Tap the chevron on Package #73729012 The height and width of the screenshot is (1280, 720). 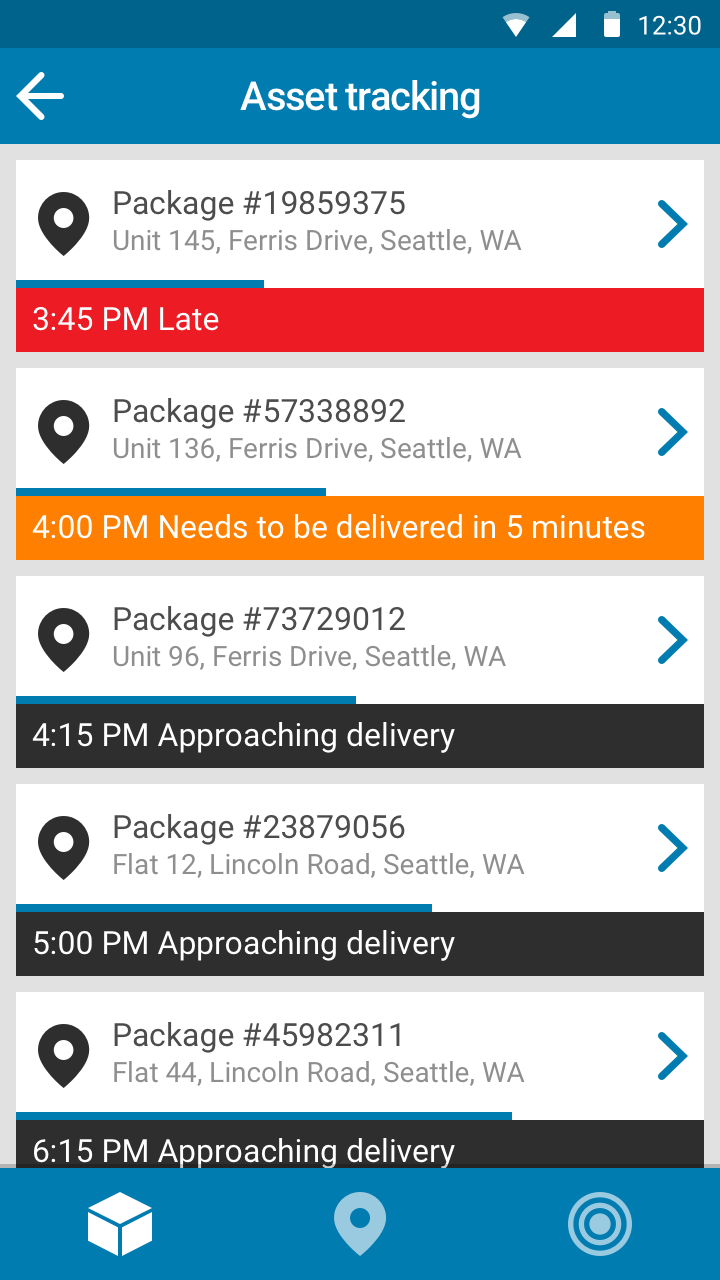(673, 640)
